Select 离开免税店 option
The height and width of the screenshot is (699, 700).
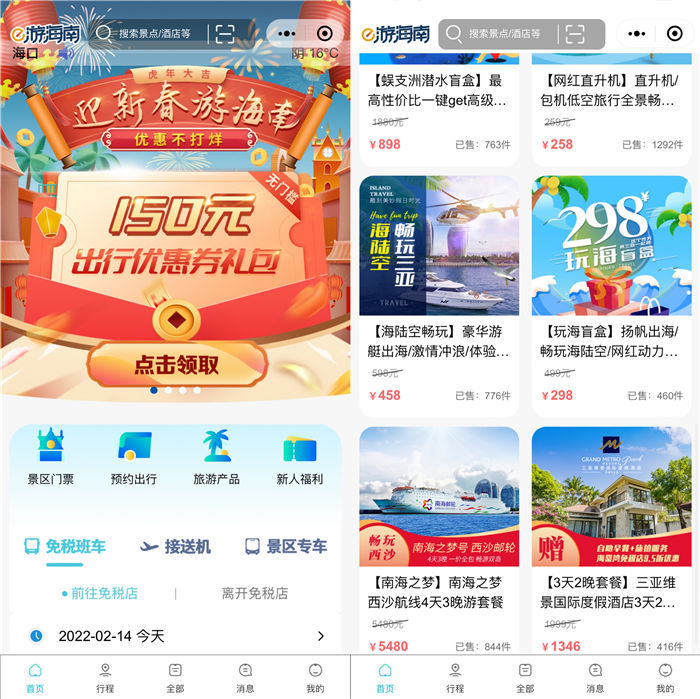(254, 593)
